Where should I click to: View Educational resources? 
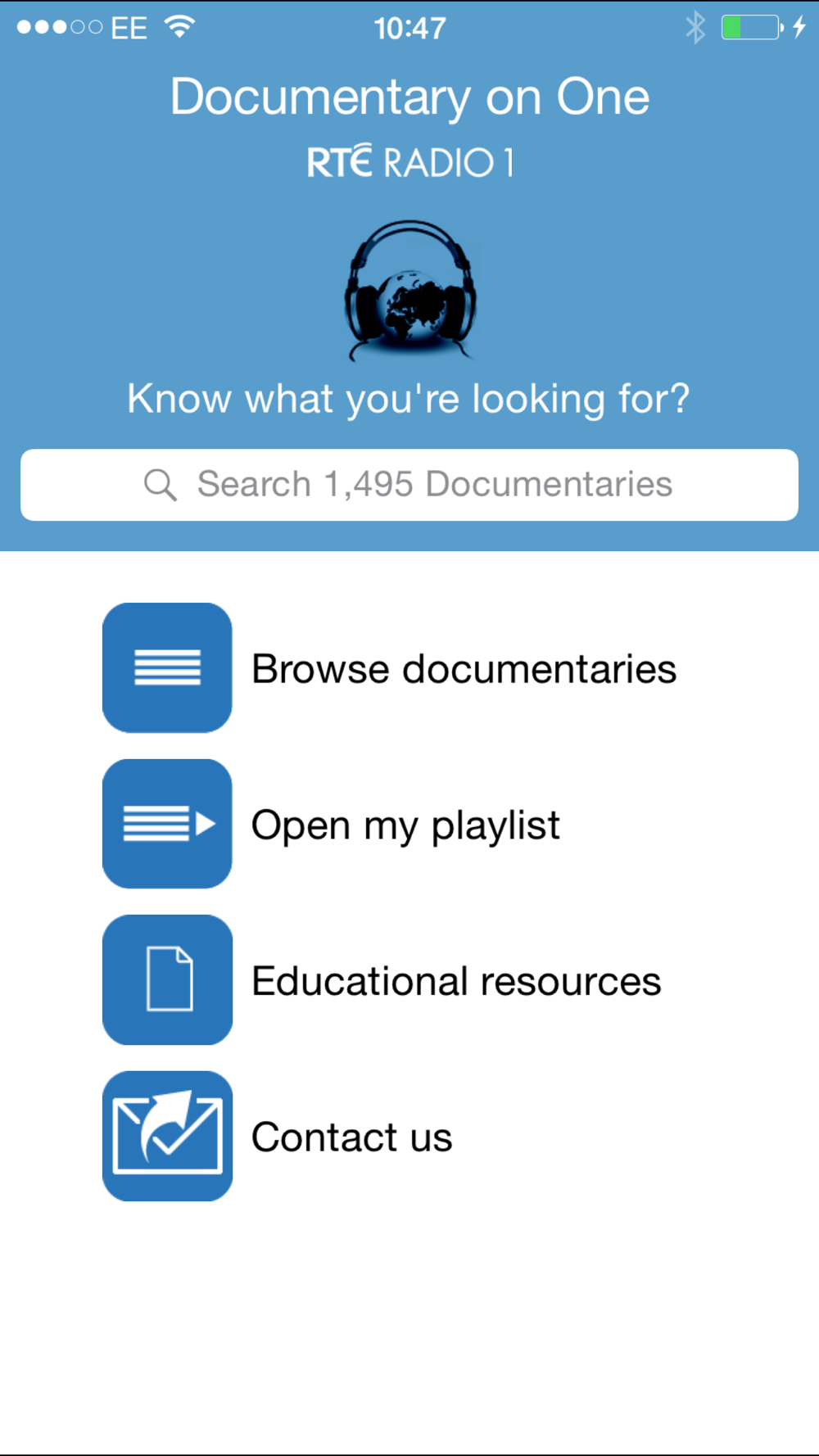point(382,980)
